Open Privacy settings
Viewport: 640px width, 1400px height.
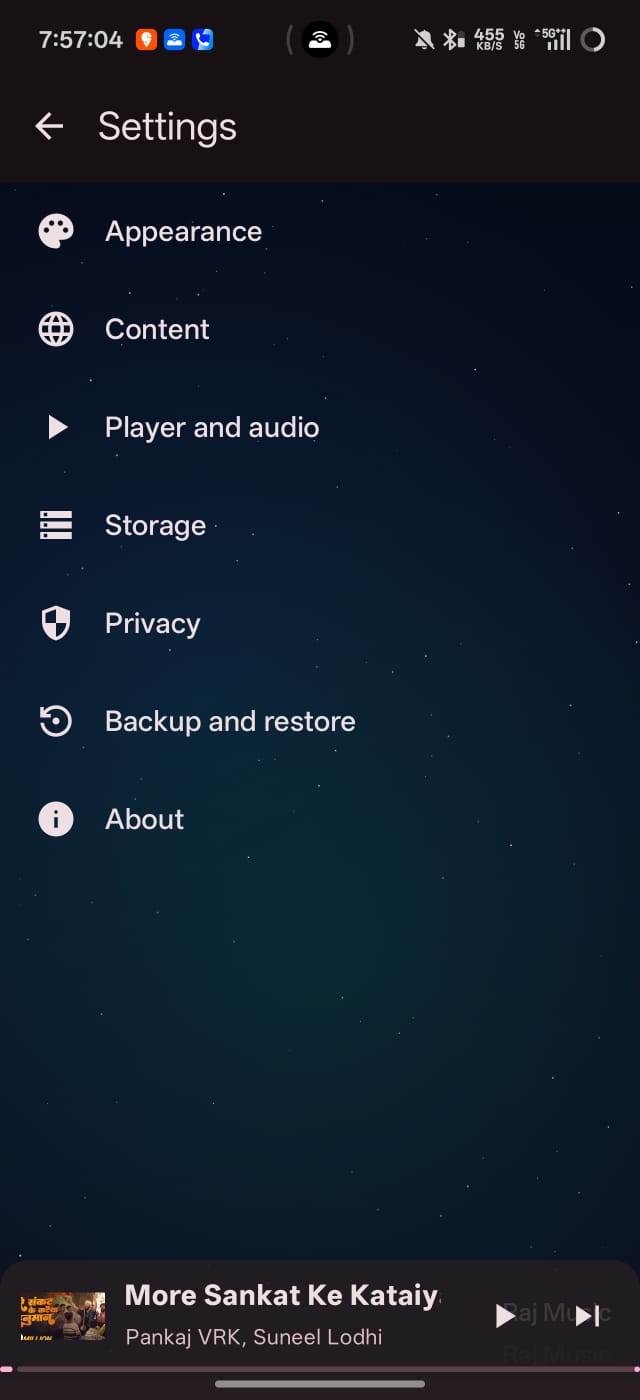coord(152,624)
